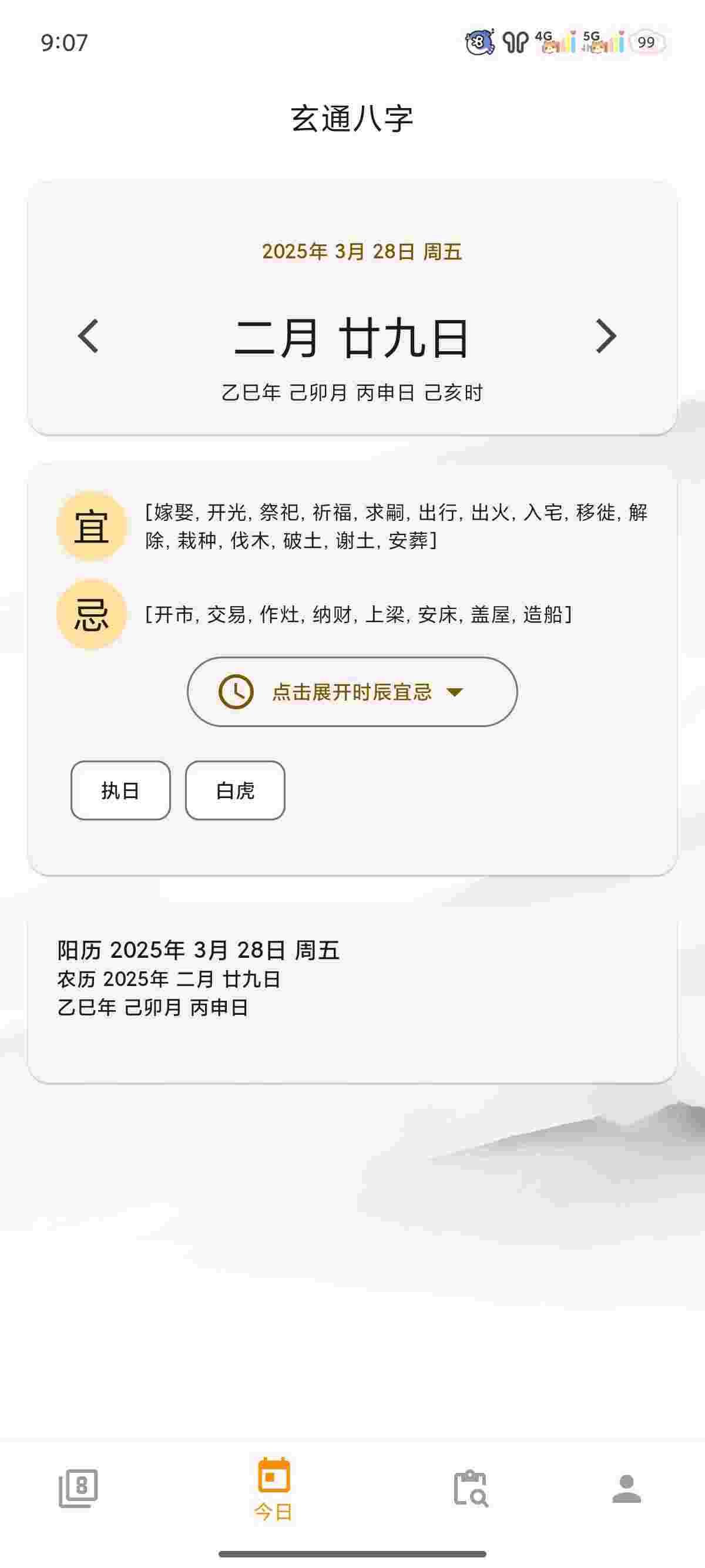This screenshot has height=1568, width=705.
Task: Tap the 白虎 chip
Action: 235,790
